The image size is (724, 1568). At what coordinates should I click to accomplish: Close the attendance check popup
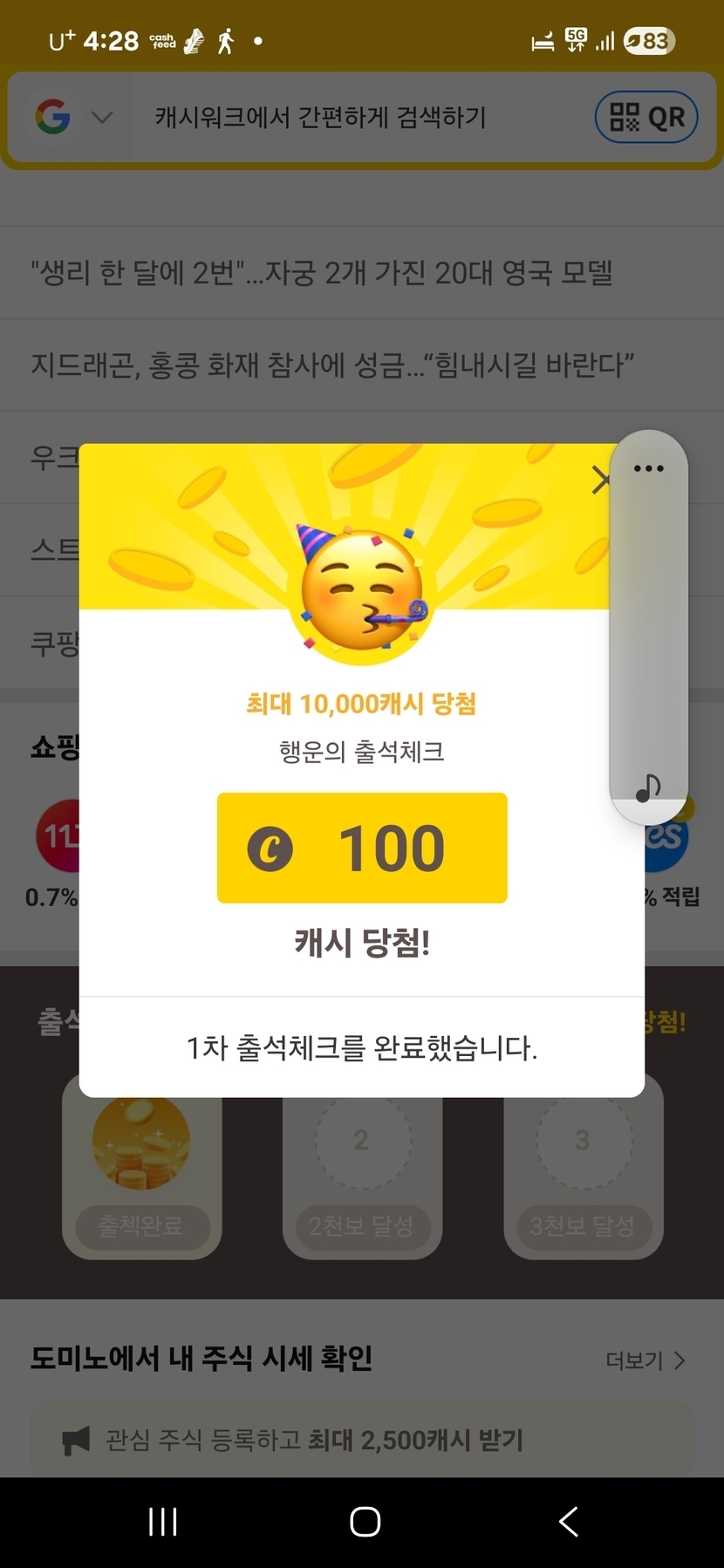point(600,480)
